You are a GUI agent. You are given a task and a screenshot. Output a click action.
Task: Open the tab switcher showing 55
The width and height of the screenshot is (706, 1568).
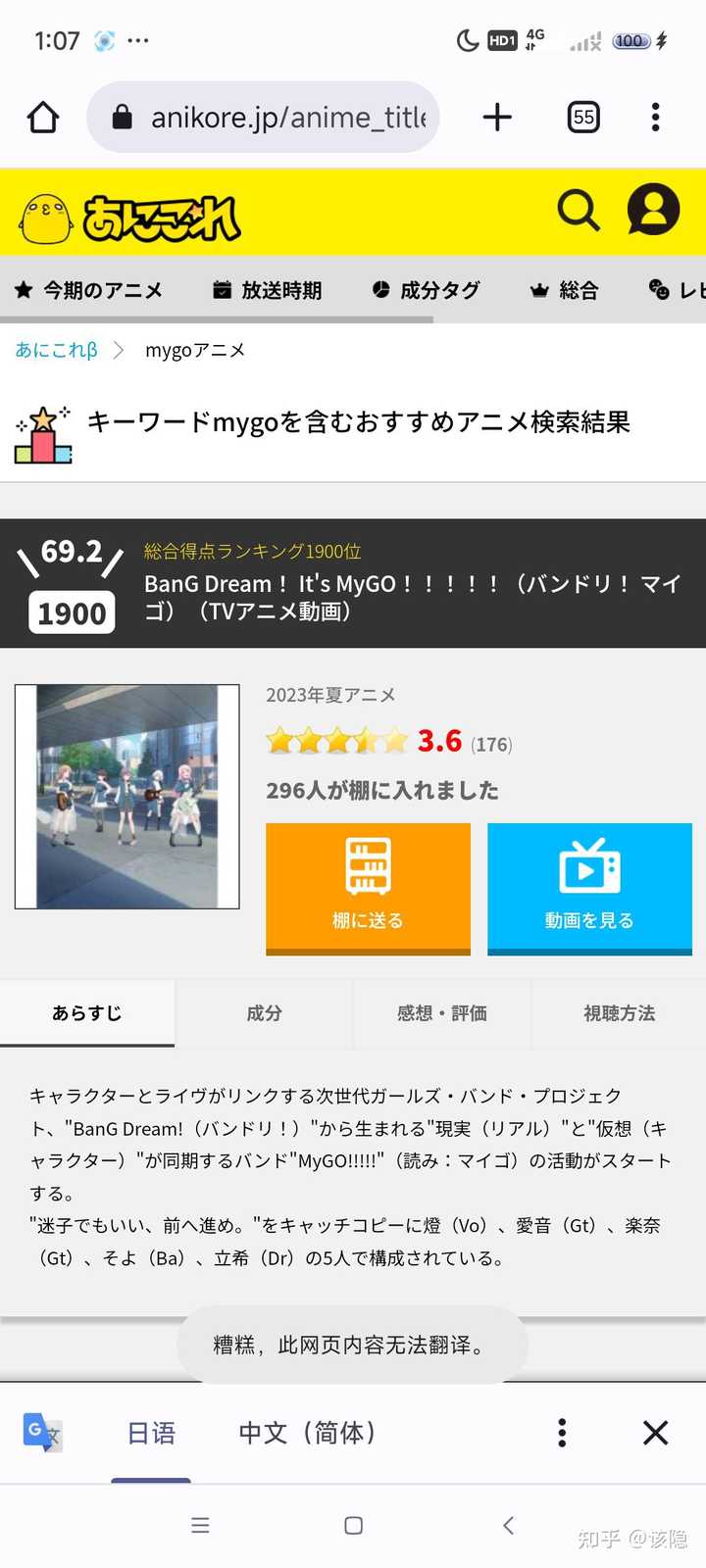[x=583, y=118]
